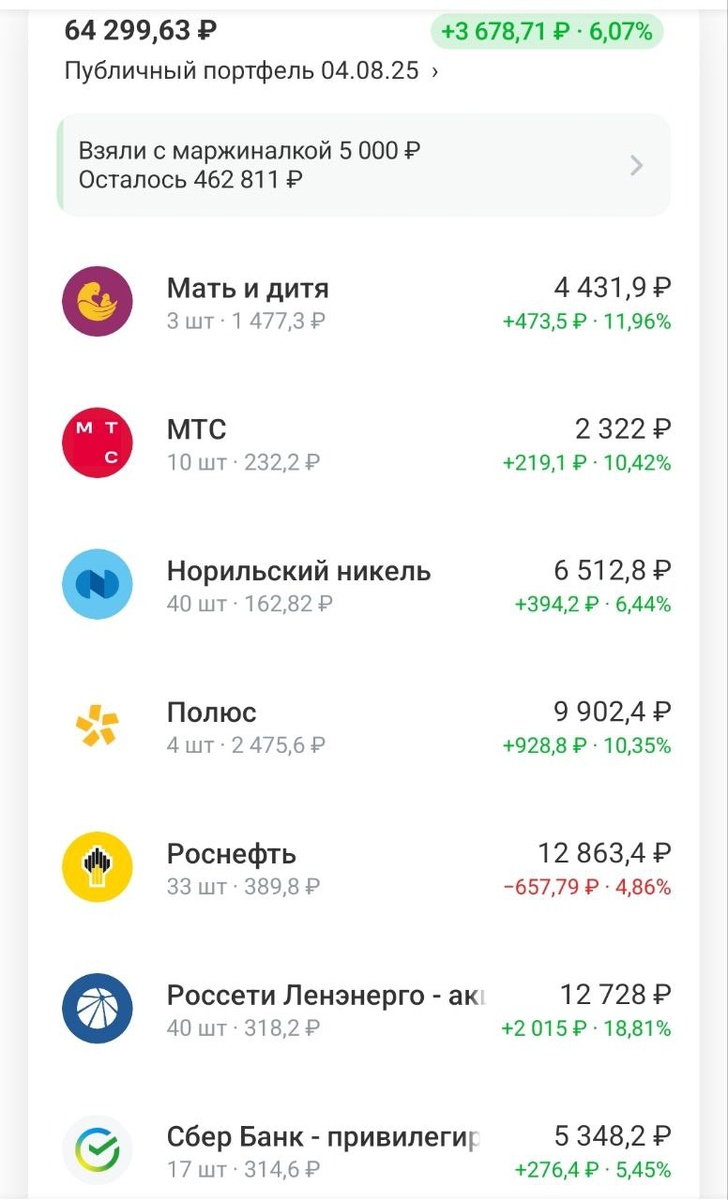The image size is (728, 1200).
Task: Open the Сбер Банк preferred shares row
Action: click(x=364, y=1151)
